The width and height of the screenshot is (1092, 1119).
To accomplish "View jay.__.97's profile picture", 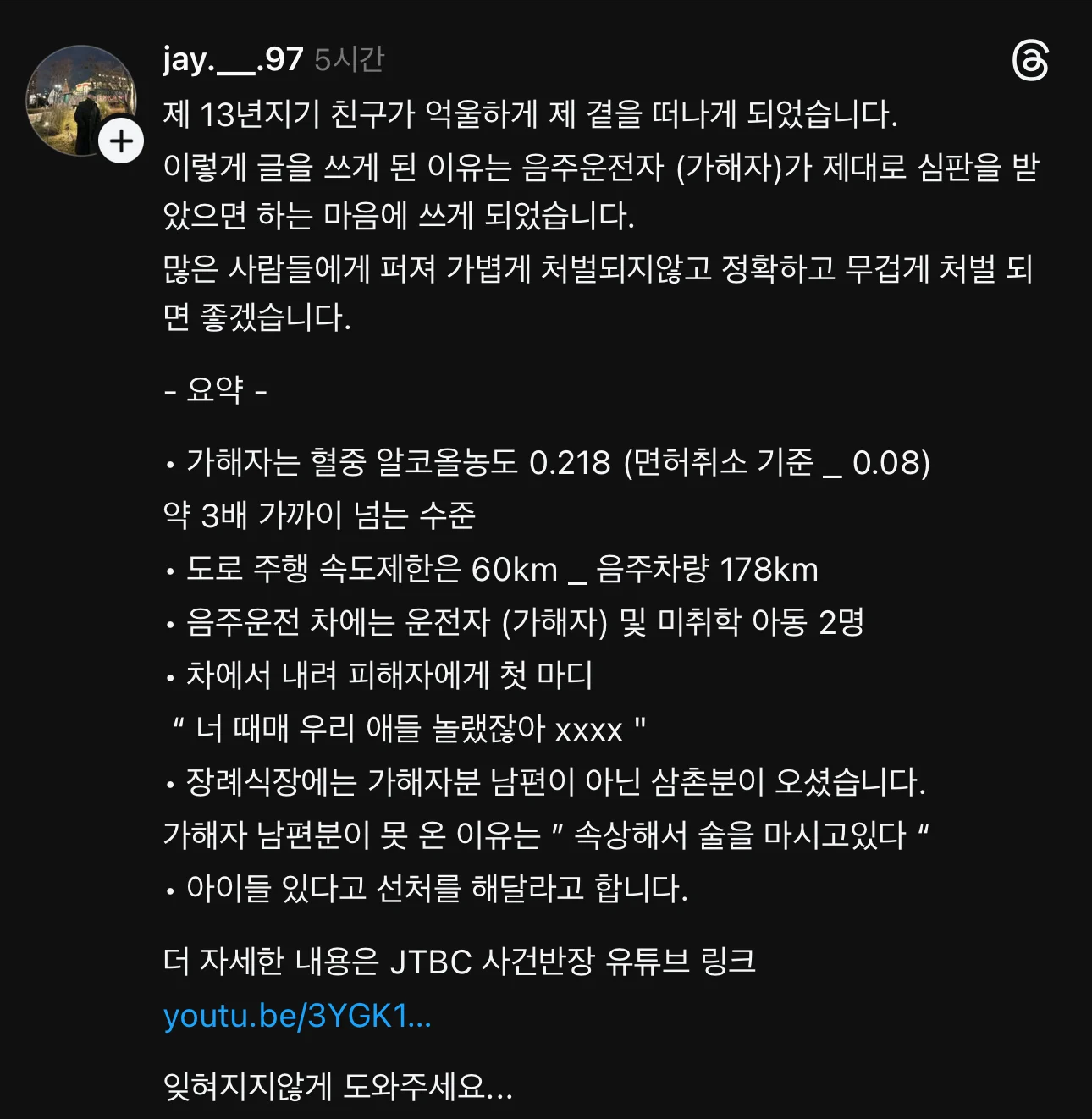I will (x=76, y=97).
